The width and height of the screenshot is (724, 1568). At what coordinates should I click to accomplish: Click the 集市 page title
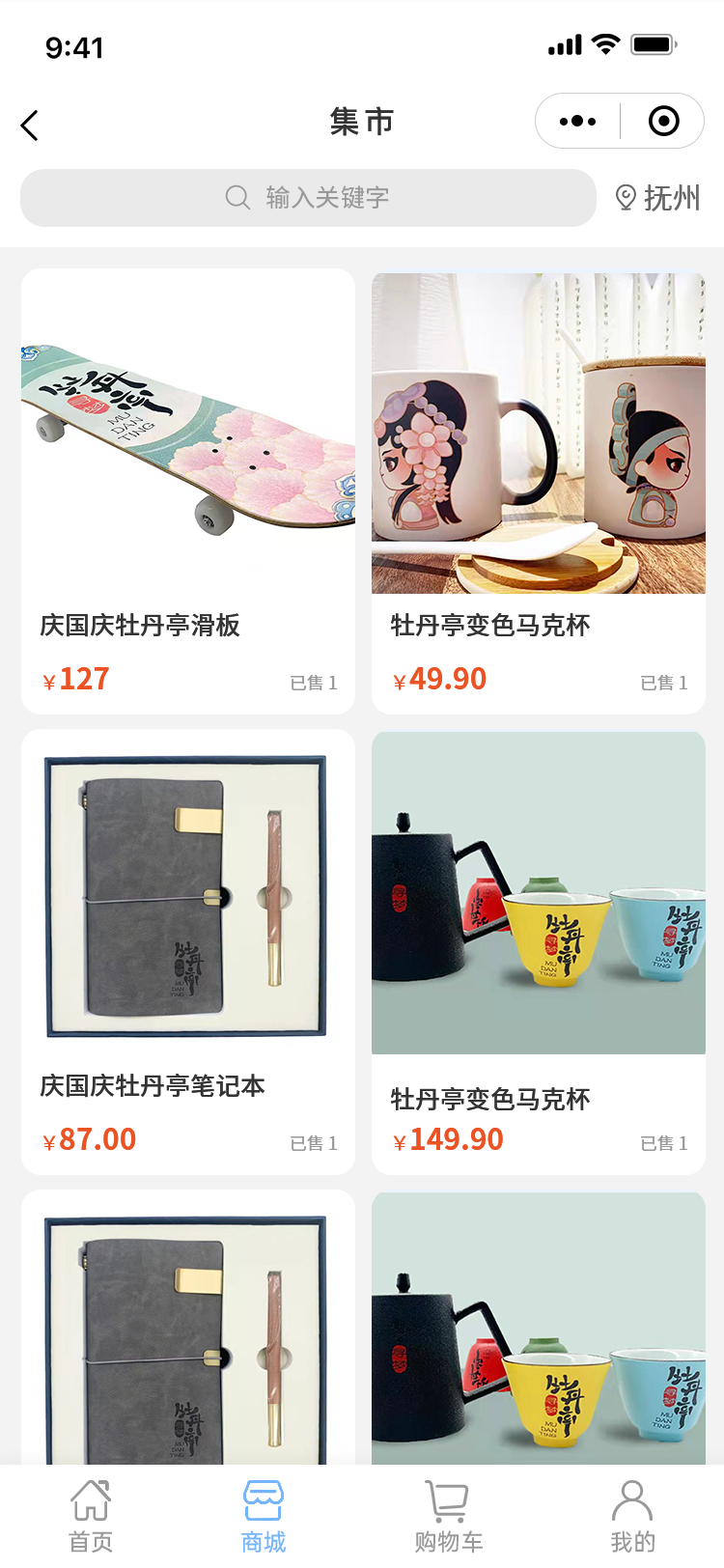coord(362,122)
